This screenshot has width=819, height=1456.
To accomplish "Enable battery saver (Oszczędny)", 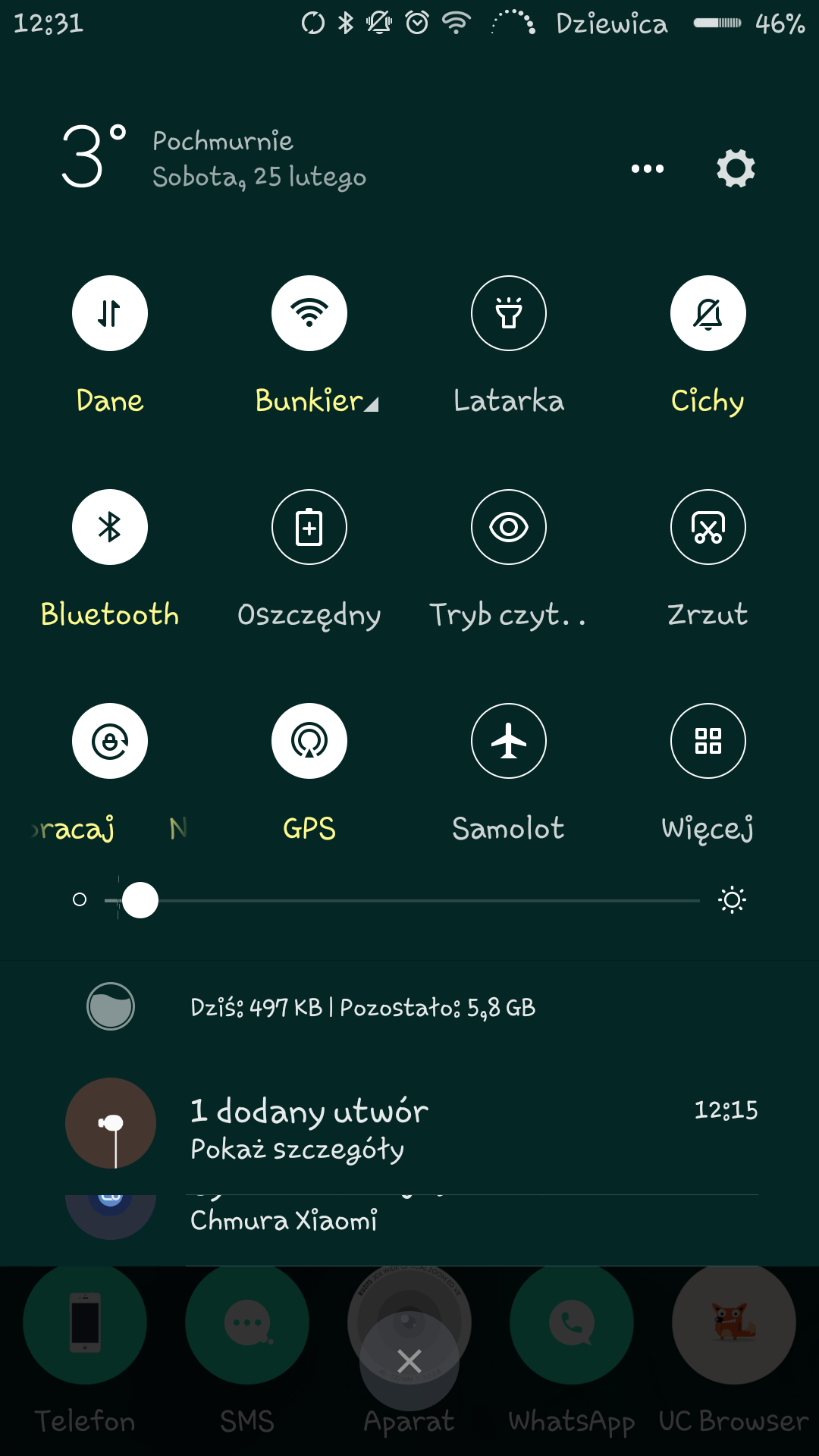I will tap(309, 527).
